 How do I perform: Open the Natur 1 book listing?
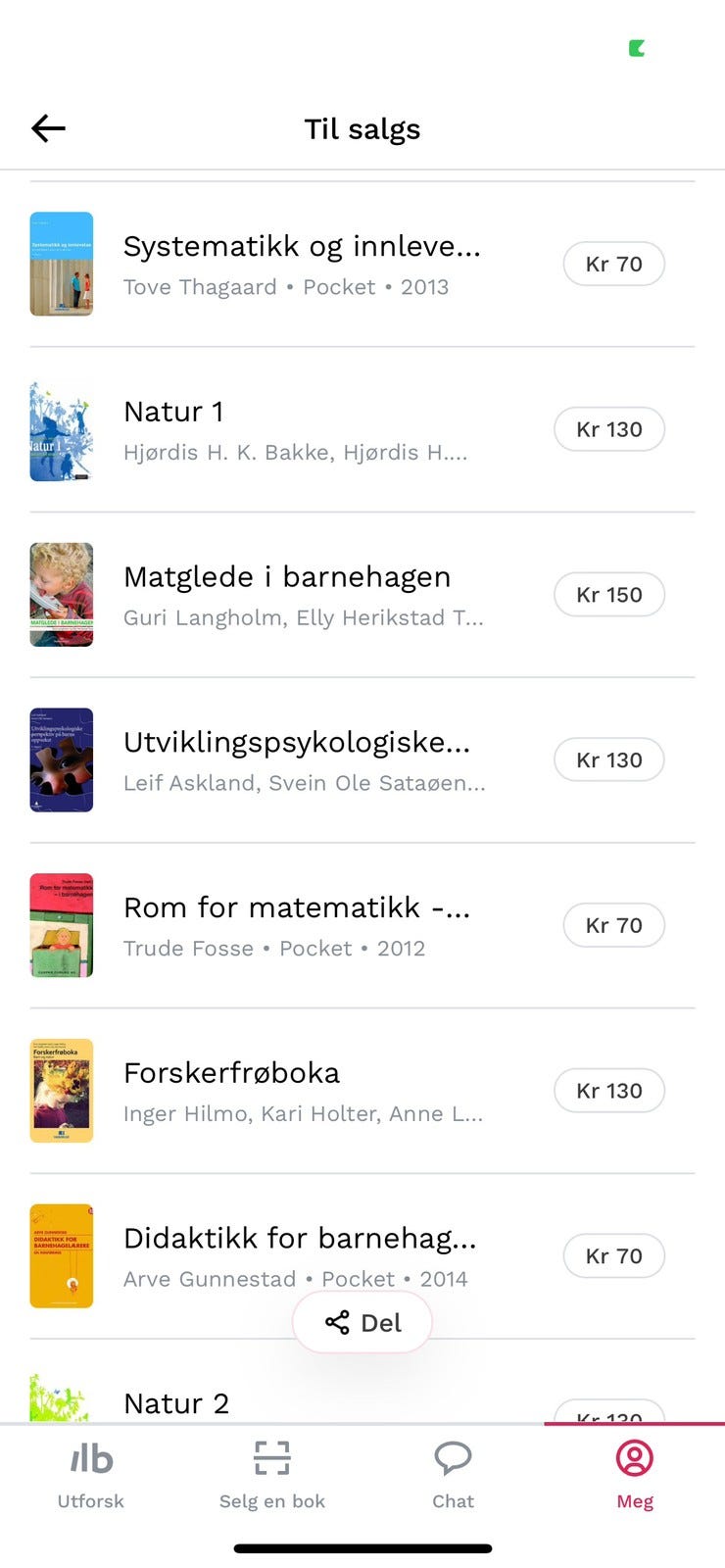point(362,429)
